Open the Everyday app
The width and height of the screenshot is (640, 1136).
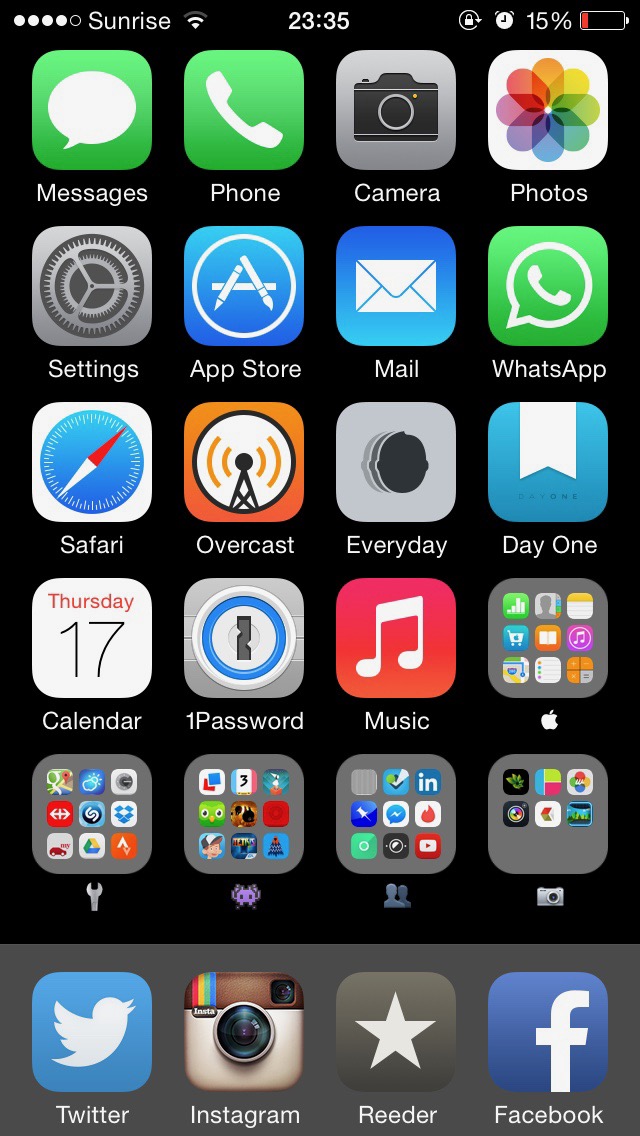[396, 462]
